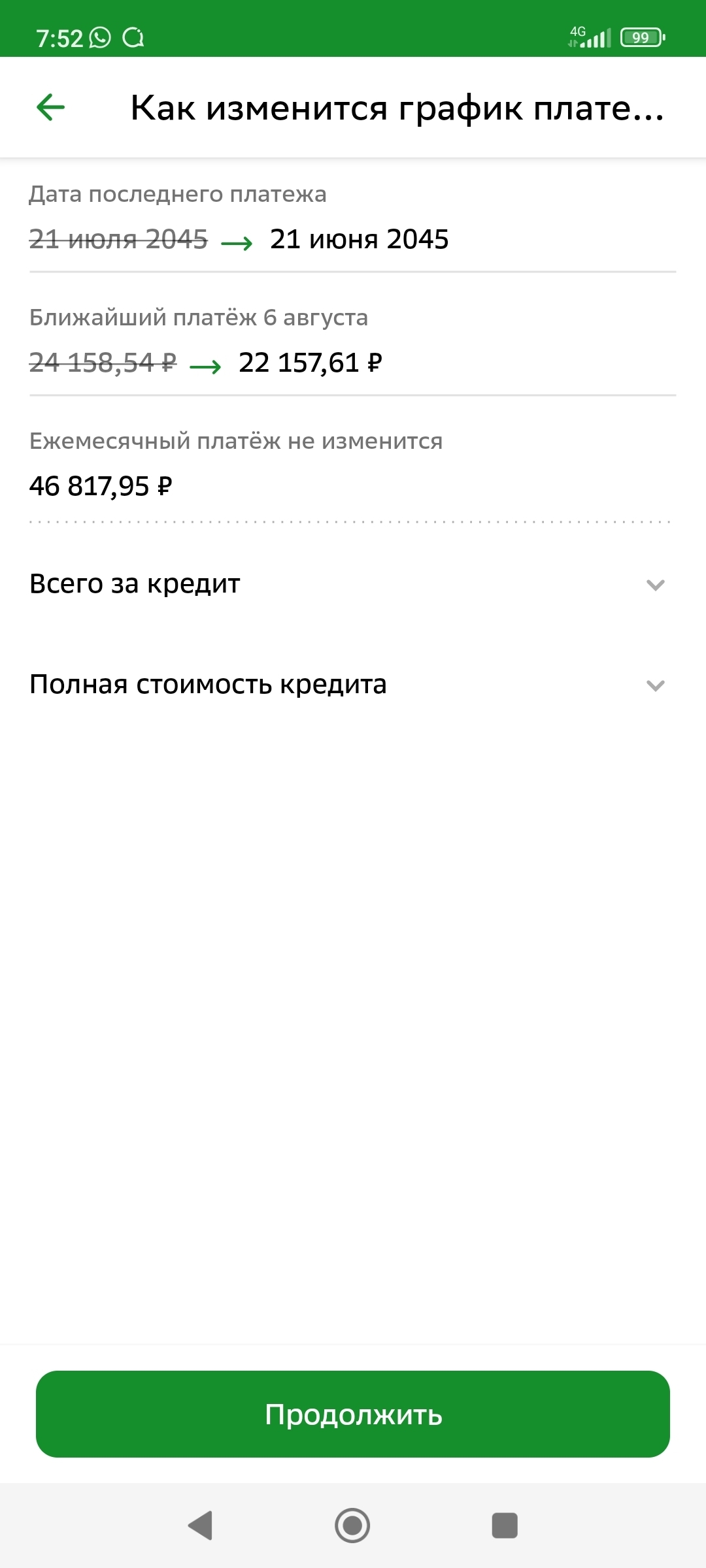The image size is (706, 1568).
Task: Expand «Полная стоимость кредита» details
Action: [x=655, y=685]
